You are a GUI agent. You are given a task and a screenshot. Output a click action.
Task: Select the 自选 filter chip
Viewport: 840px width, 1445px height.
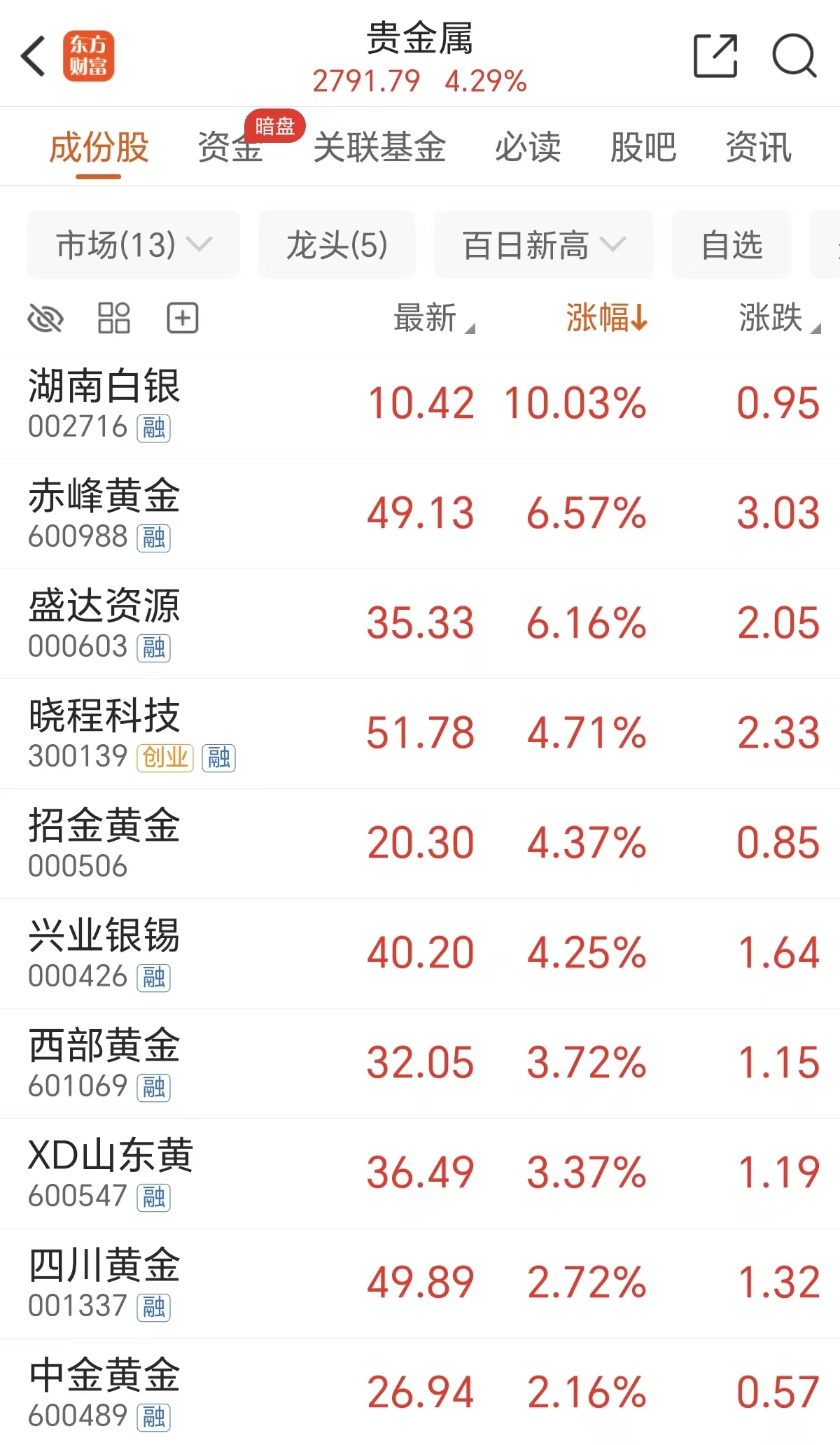click(x=732, y=245)
